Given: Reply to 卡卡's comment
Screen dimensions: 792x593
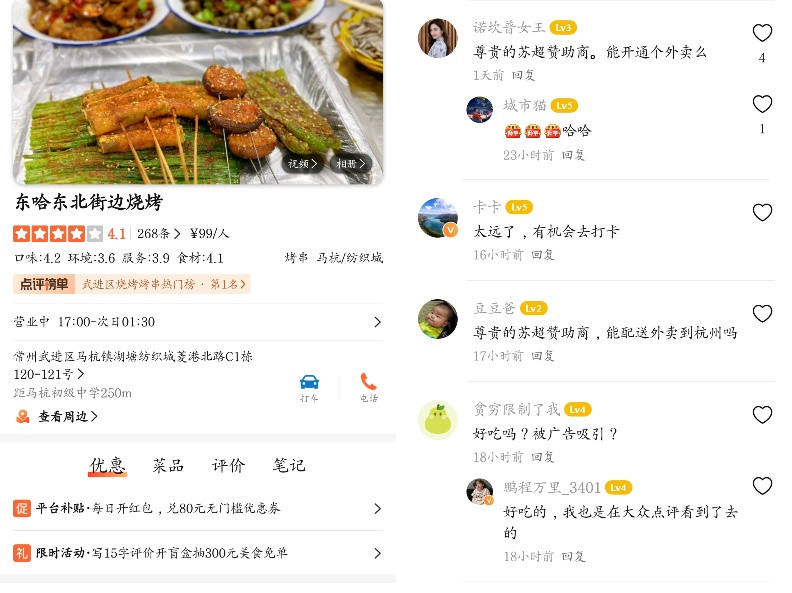Looking at the screenshot, I should coord(543,255).
